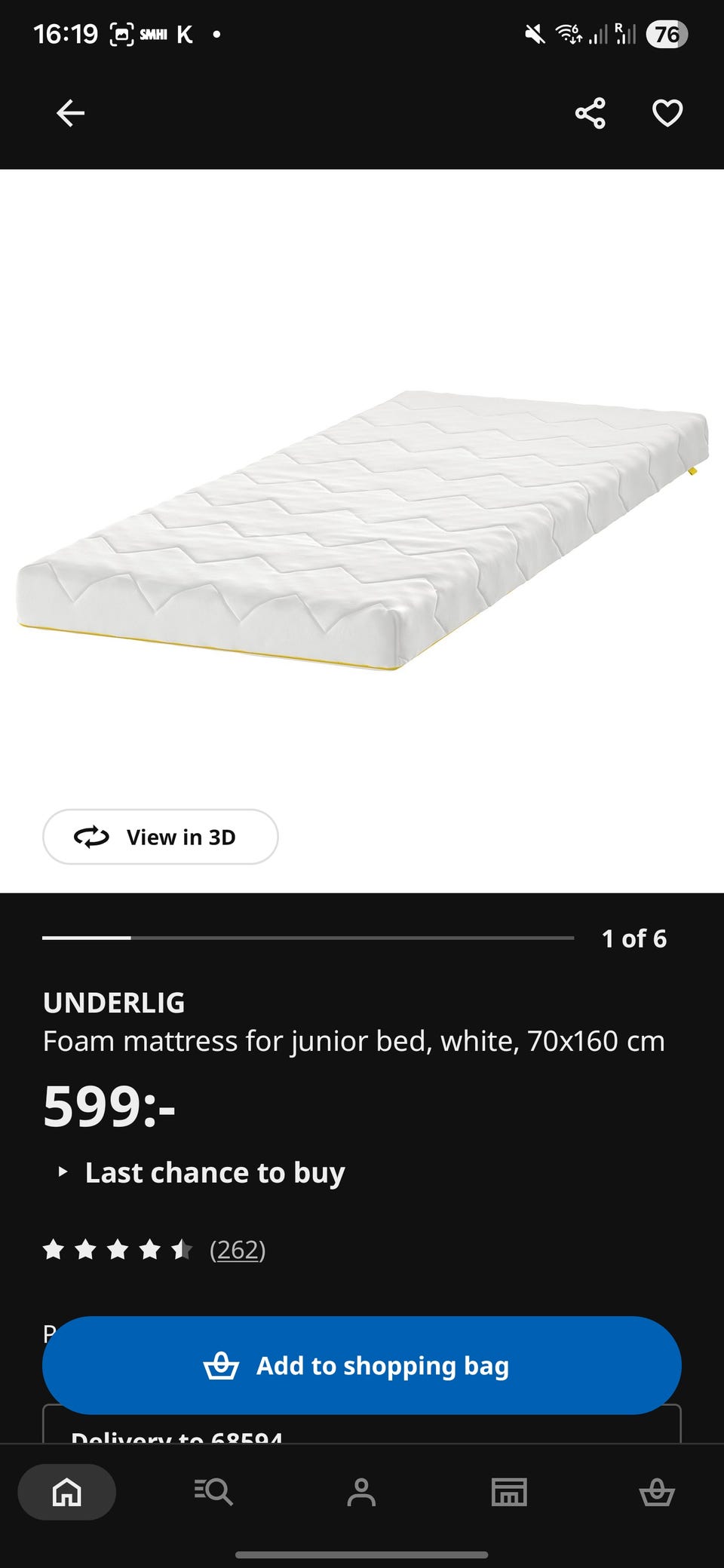Switch to the Home tab
The height and width of the screenshot is (1568, 724).
point(67,1492)
